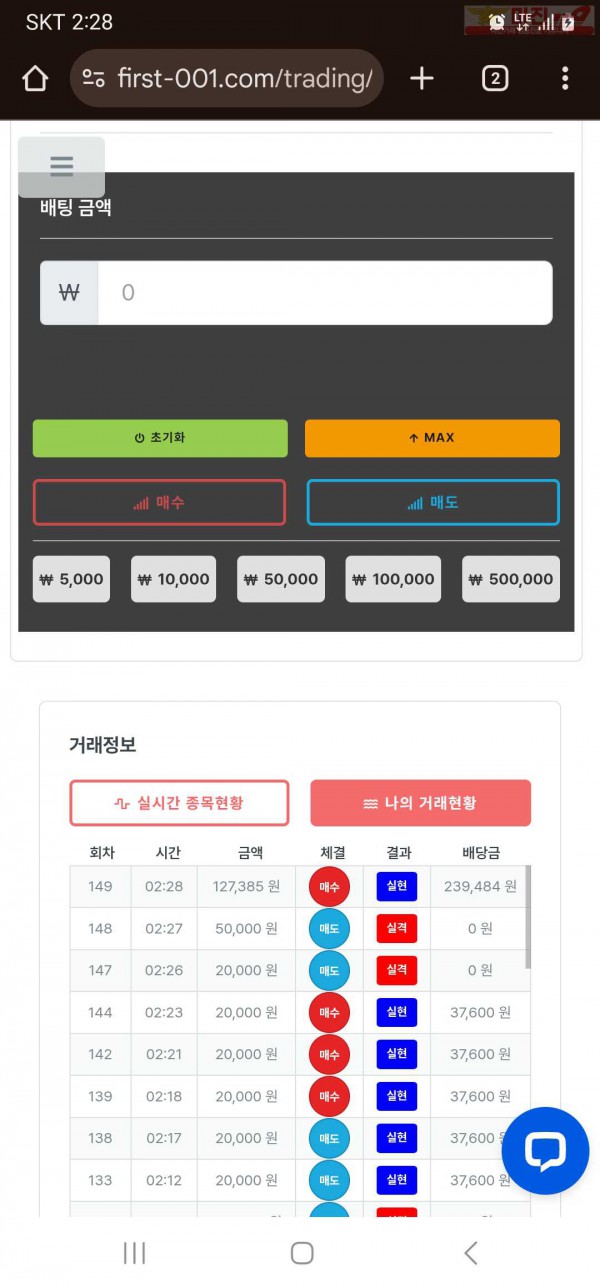The image size is (600, 1287).
Task: Go to browser home page
Action: click(x=35, y=78)
